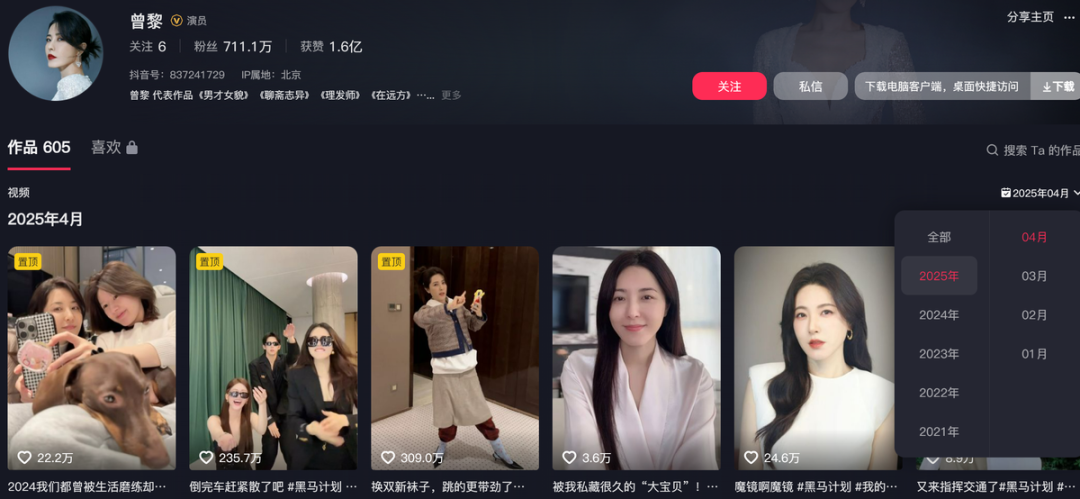Select 01月 in the month list

click(1034, 354)
